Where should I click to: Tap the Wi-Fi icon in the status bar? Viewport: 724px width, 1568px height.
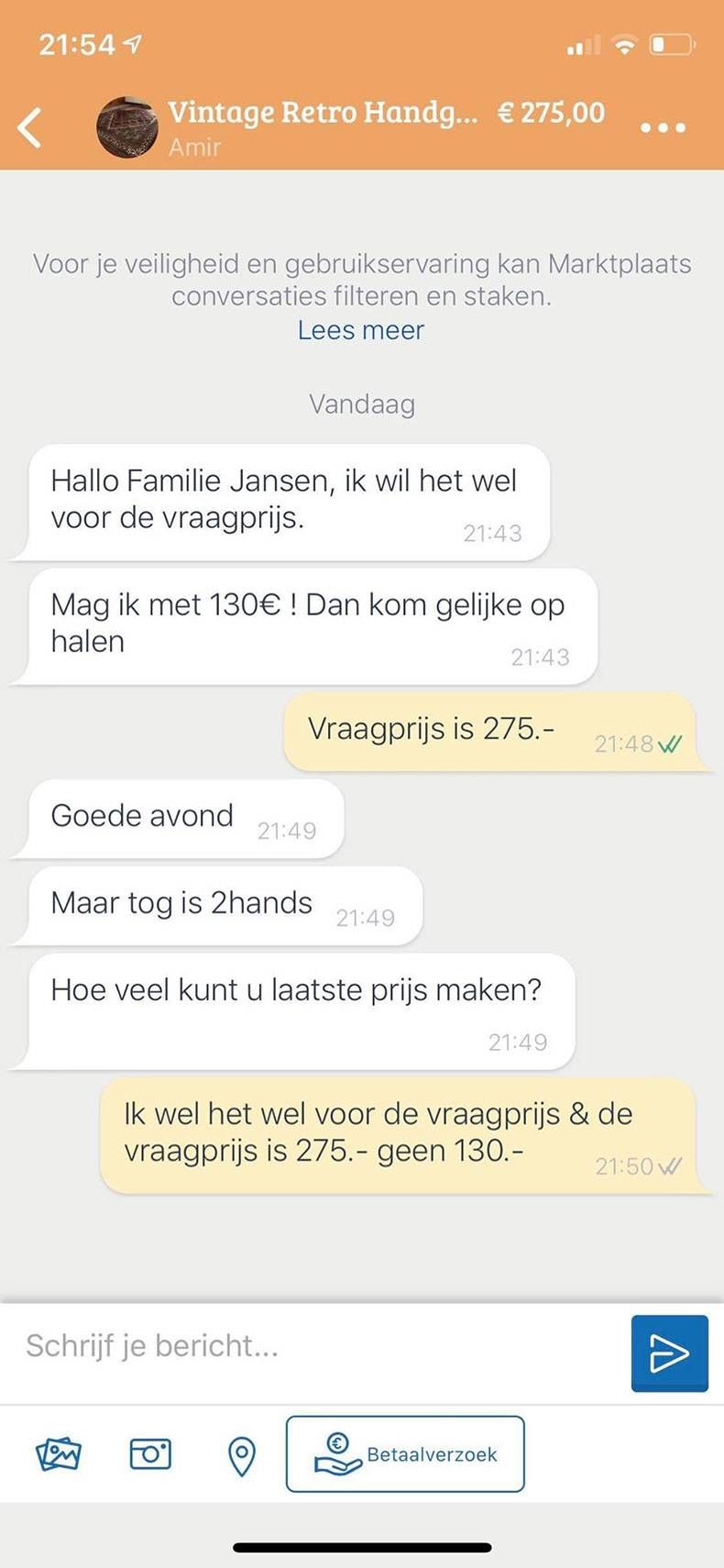point(624,43)
